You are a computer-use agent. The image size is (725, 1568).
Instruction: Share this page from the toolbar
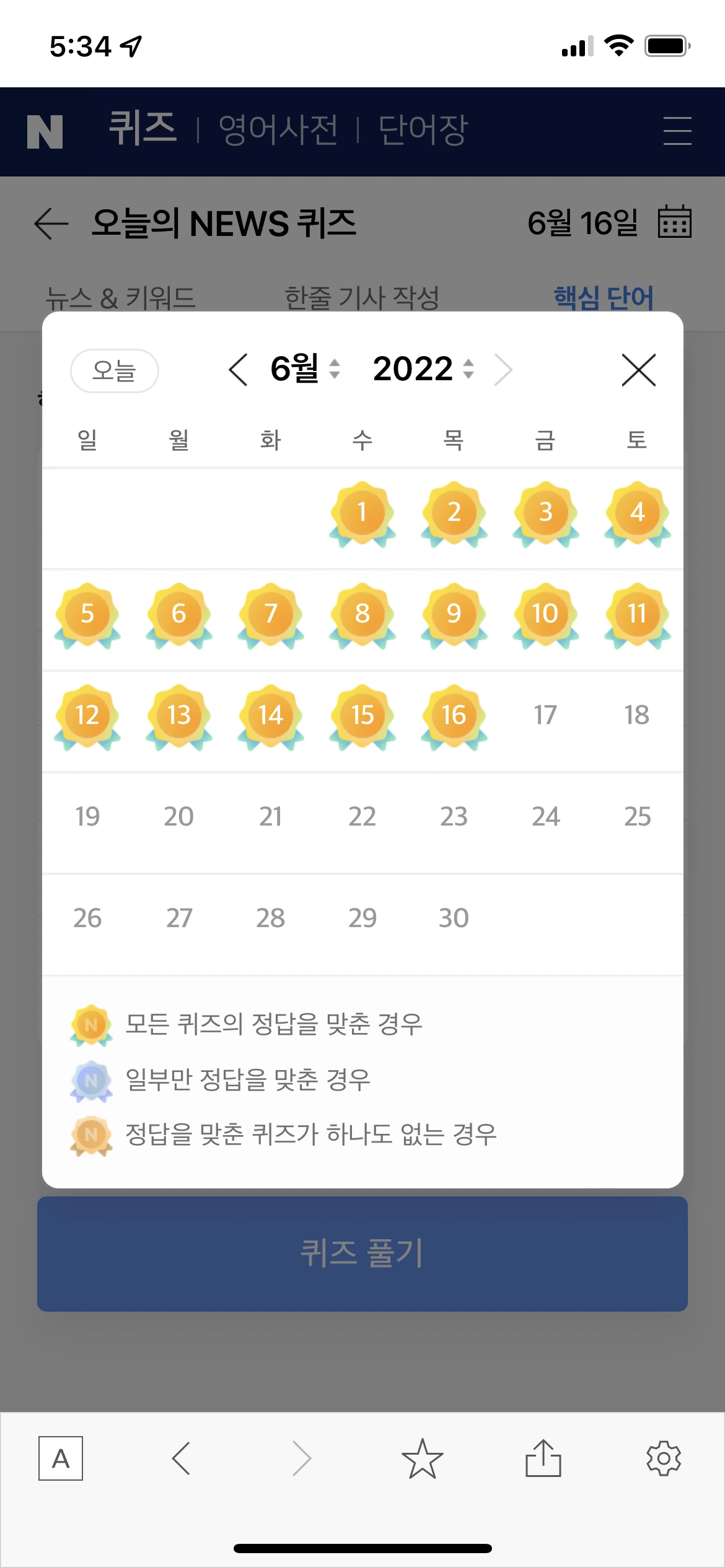click(x=543, y=1458)
